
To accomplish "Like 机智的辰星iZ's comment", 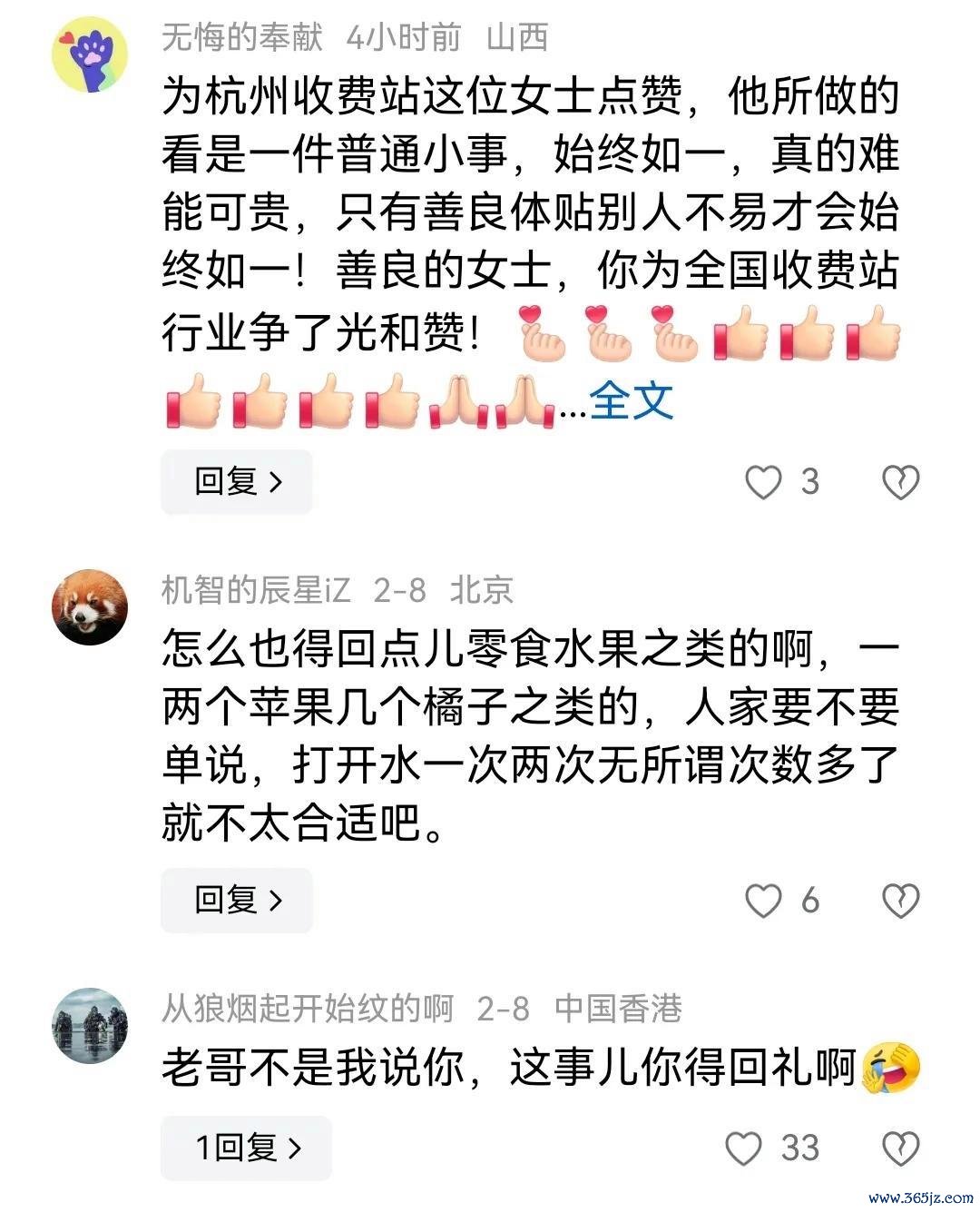I will [x=763, y=901].
